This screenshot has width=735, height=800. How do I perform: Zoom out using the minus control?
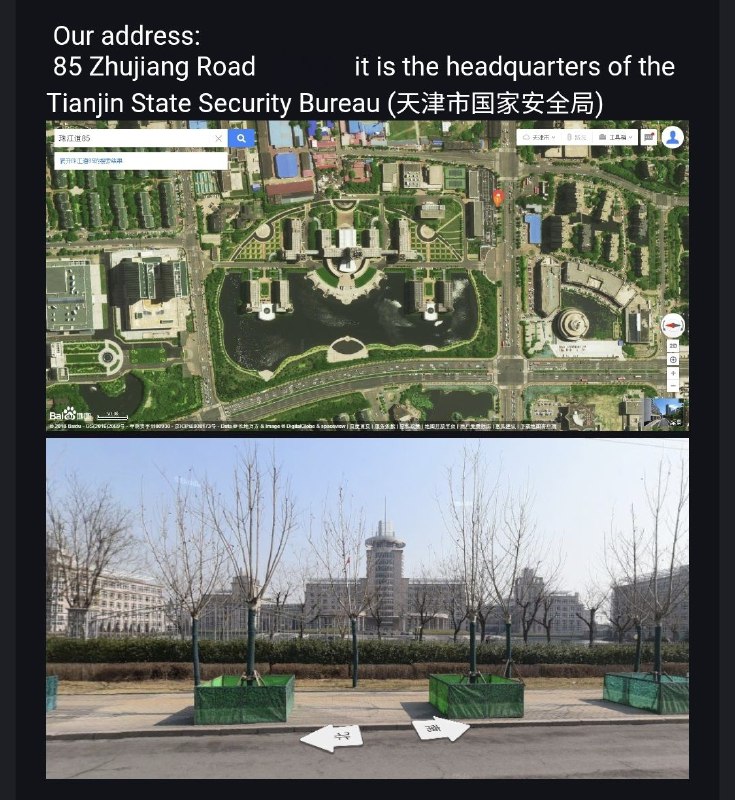tap(672, 388)
